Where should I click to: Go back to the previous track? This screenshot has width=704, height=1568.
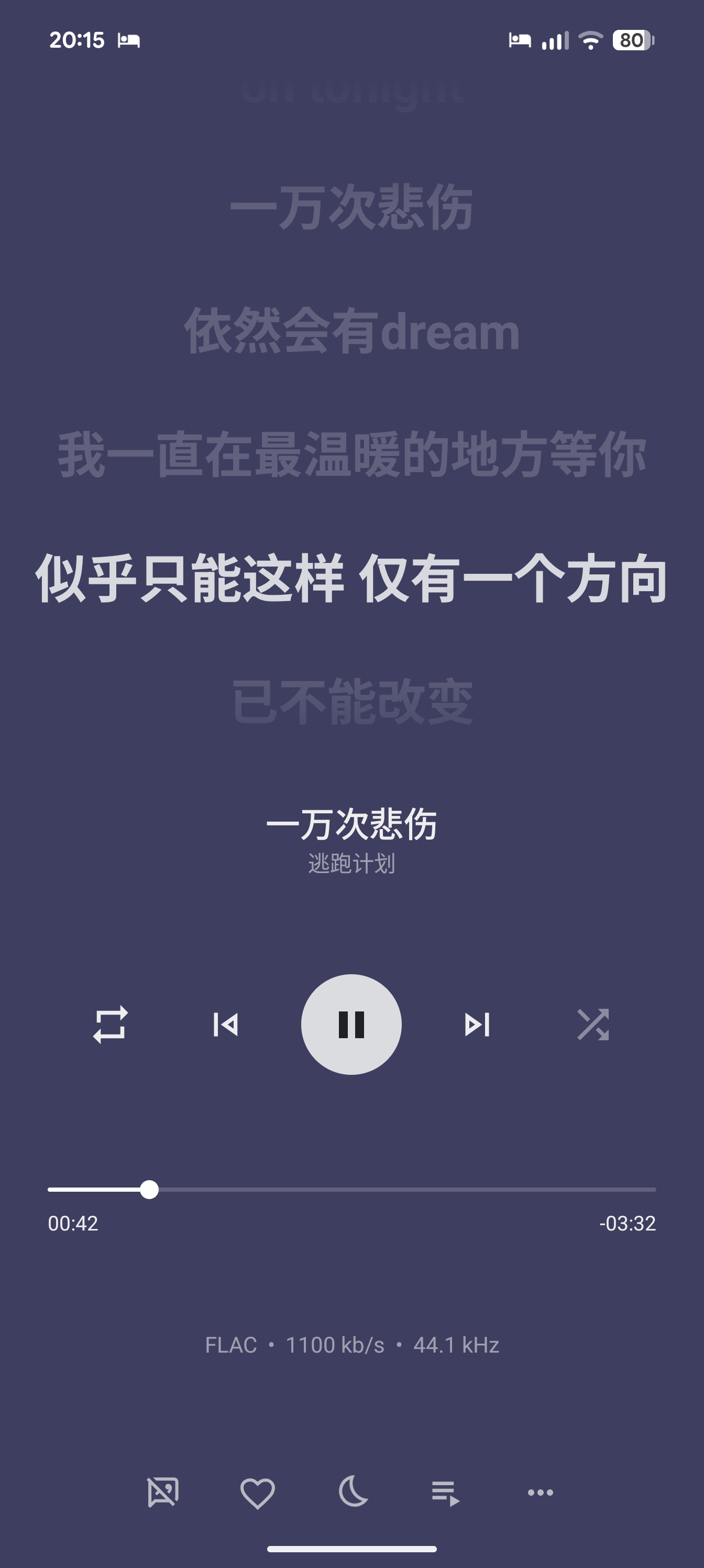click(x=226, y=1025)
